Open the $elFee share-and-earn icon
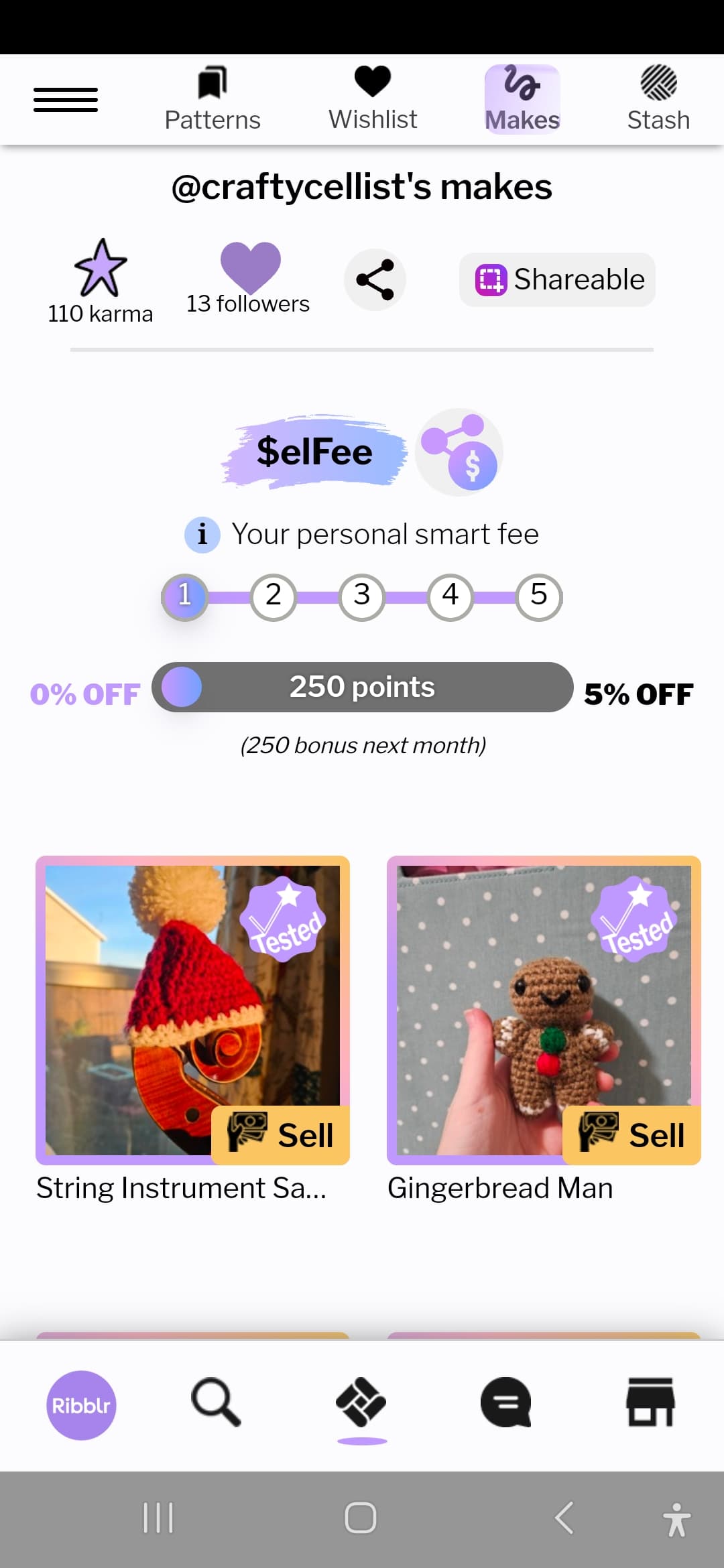 [459, 452]
